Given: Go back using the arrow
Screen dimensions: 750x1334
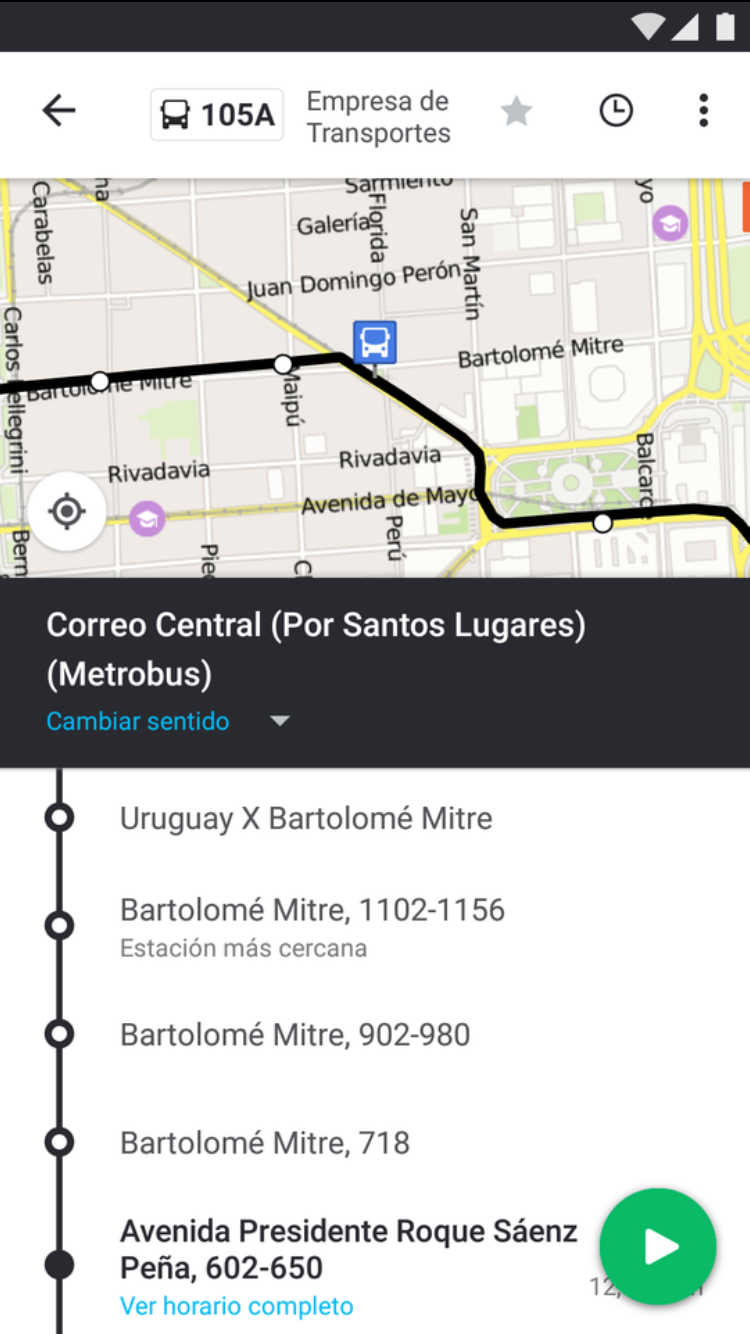Looking at the screenshot, I should coord(59,111).
